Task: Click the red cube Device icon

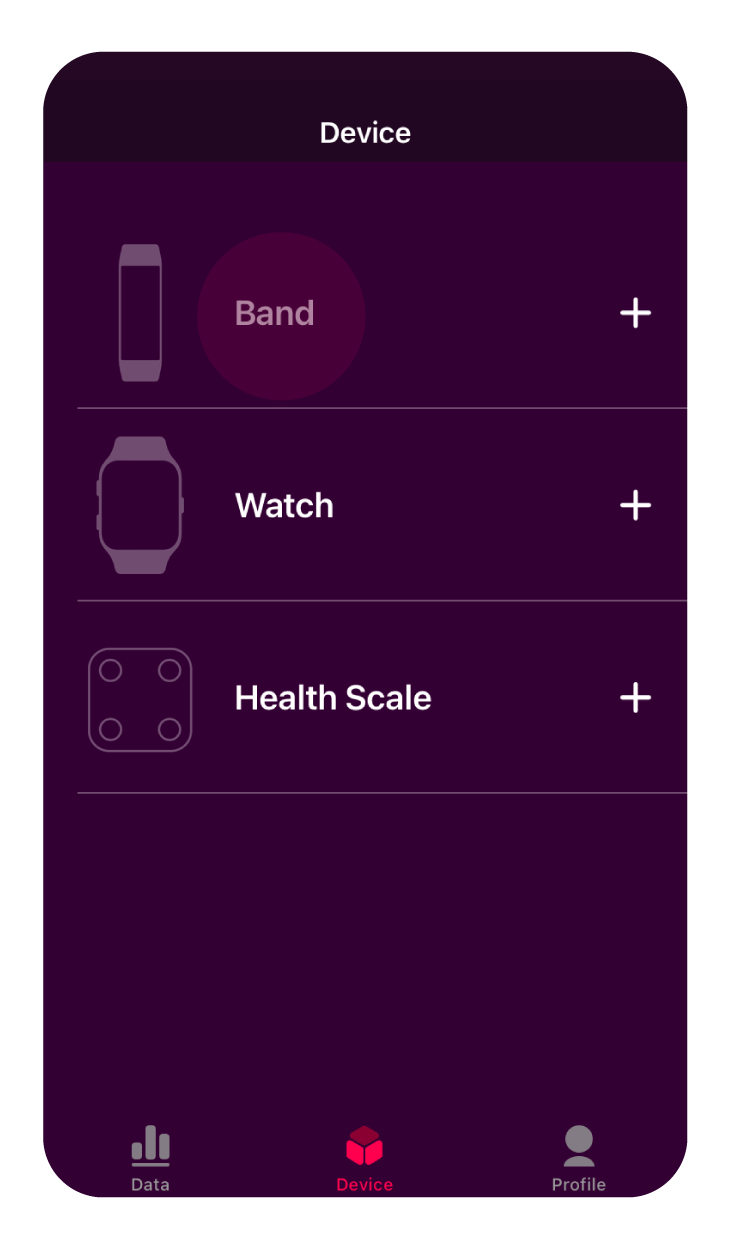Action: pos(364,1144)
